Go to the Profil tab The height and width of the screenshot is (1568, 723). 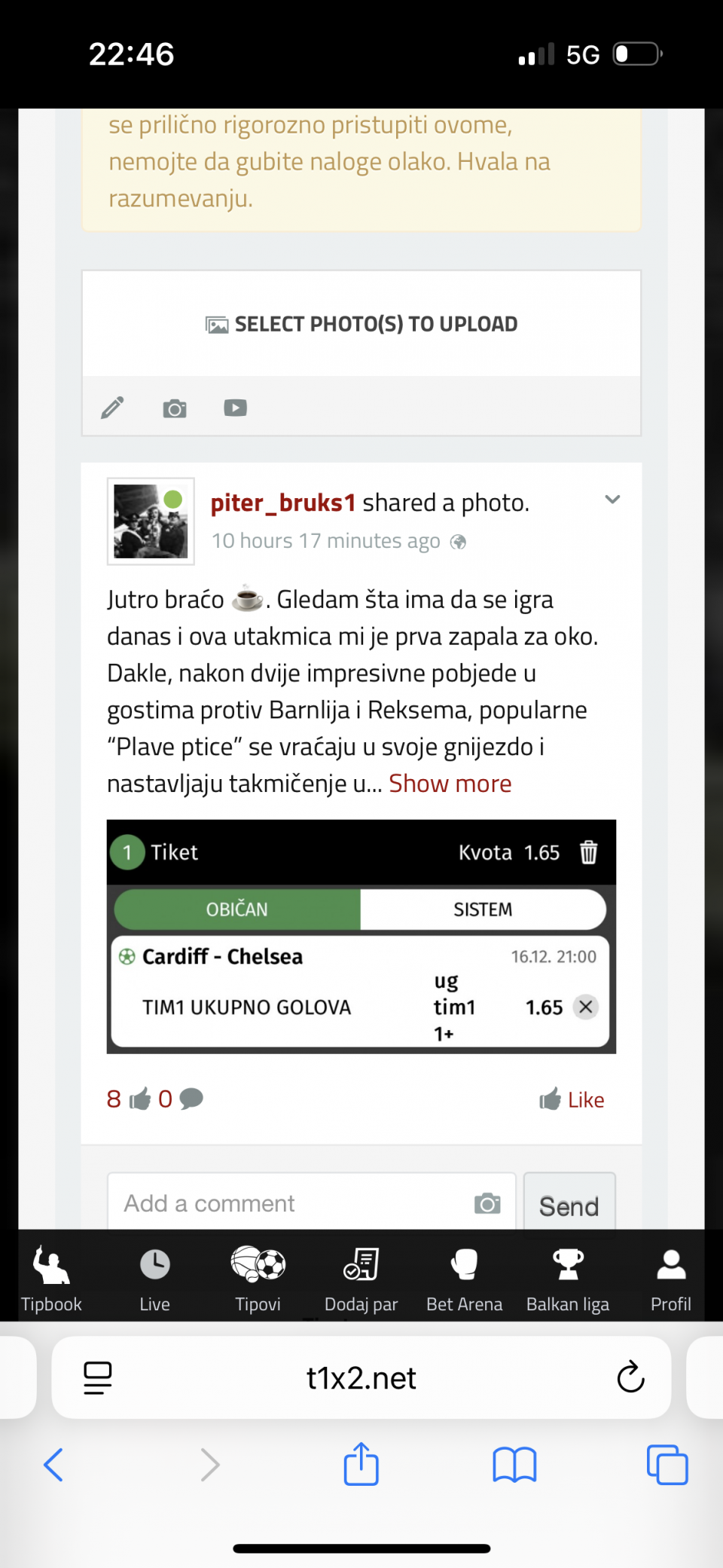point(670,1278)
